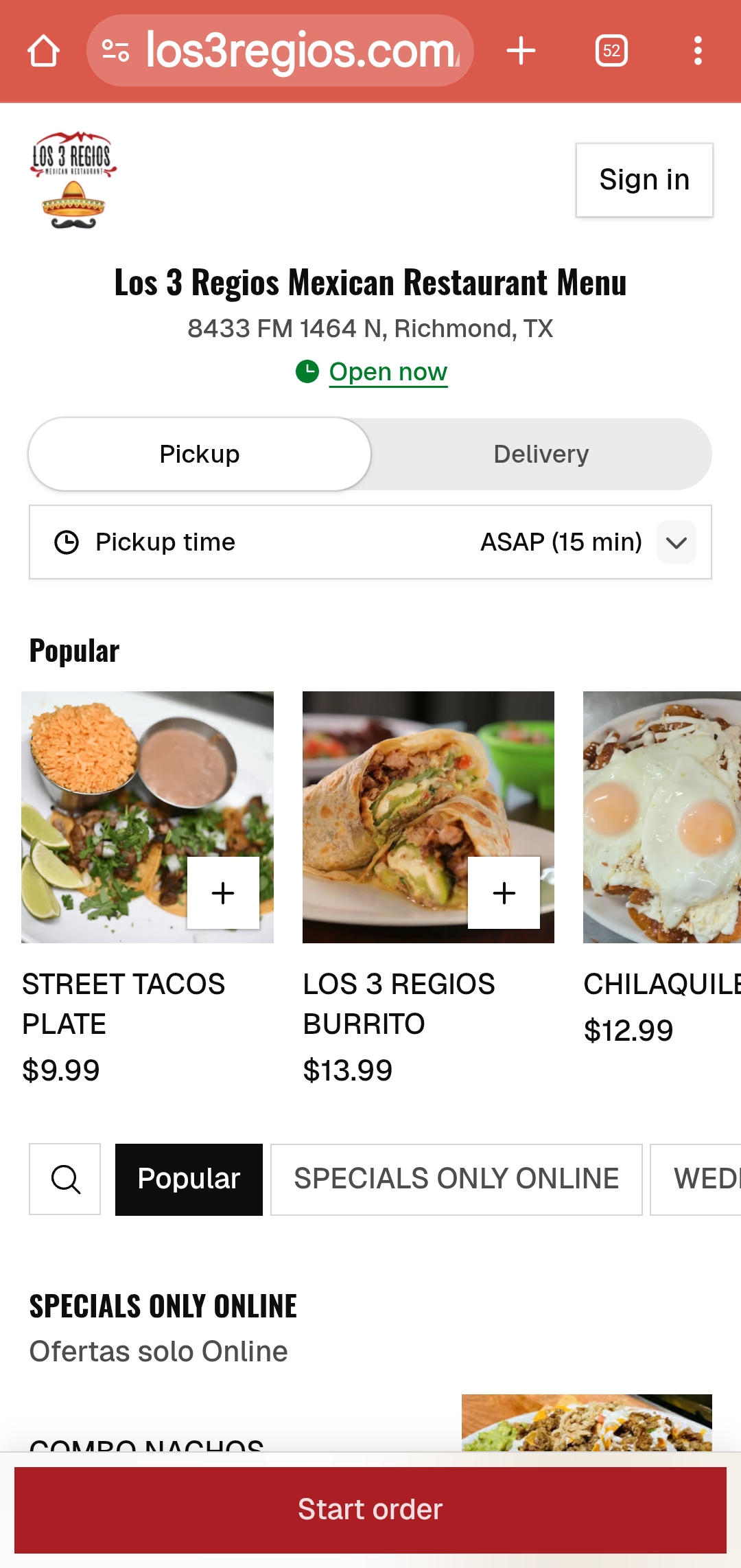Screen dimensions: 741x1568
Task: Select the Pickup option
Action: pyautogui.click(x=200, y=454)
